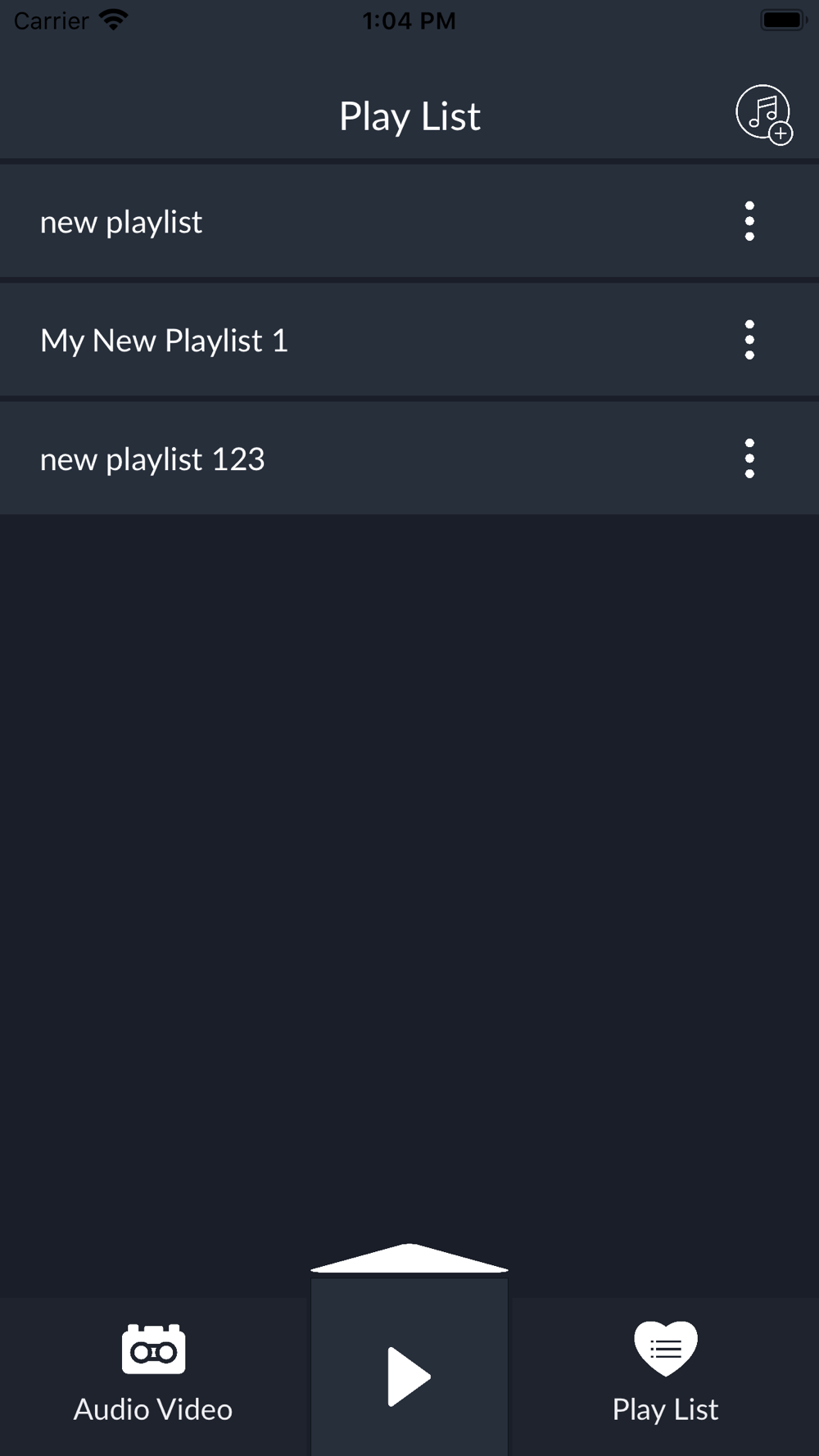This screenshot has width=819, height=1456.
Task: Add a new playlist with music-plus icon
Action: tap(763, 115)
